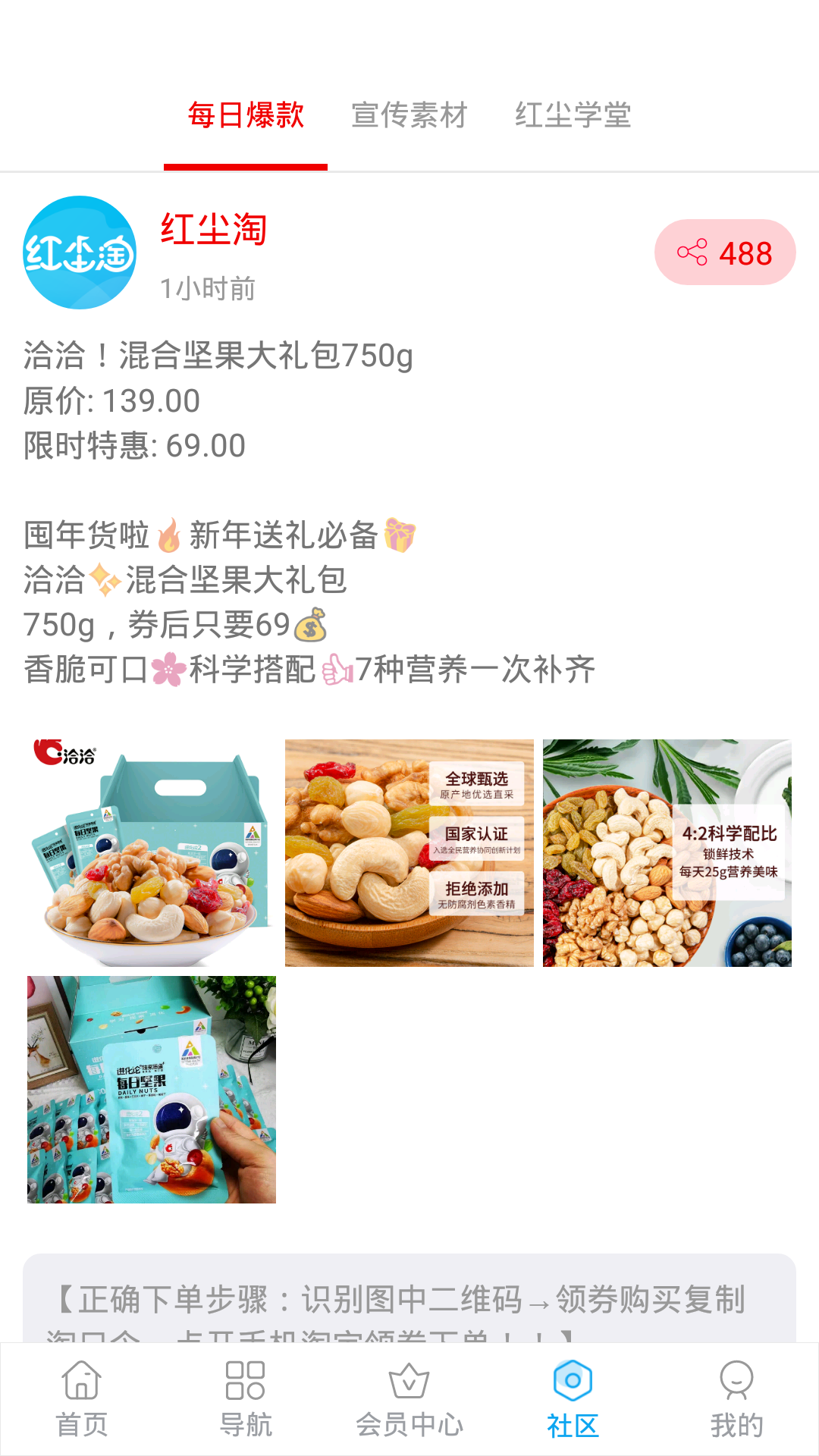The width and height of the screenshot is (819, 1456).
Task: Open the 红尘淘 avatar logo
Action: tap(80, 253)
